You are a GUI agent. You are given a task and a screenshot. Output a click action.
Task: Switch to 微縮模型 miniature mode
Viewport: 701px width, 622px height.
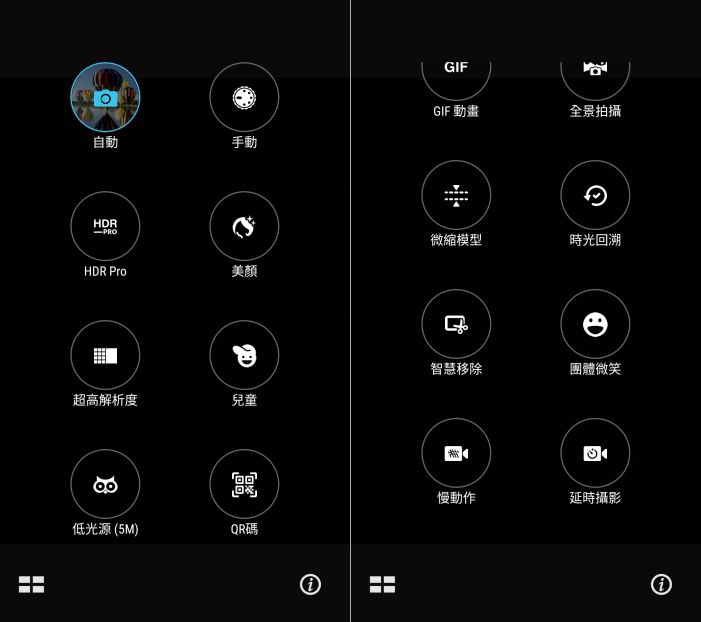456,195
